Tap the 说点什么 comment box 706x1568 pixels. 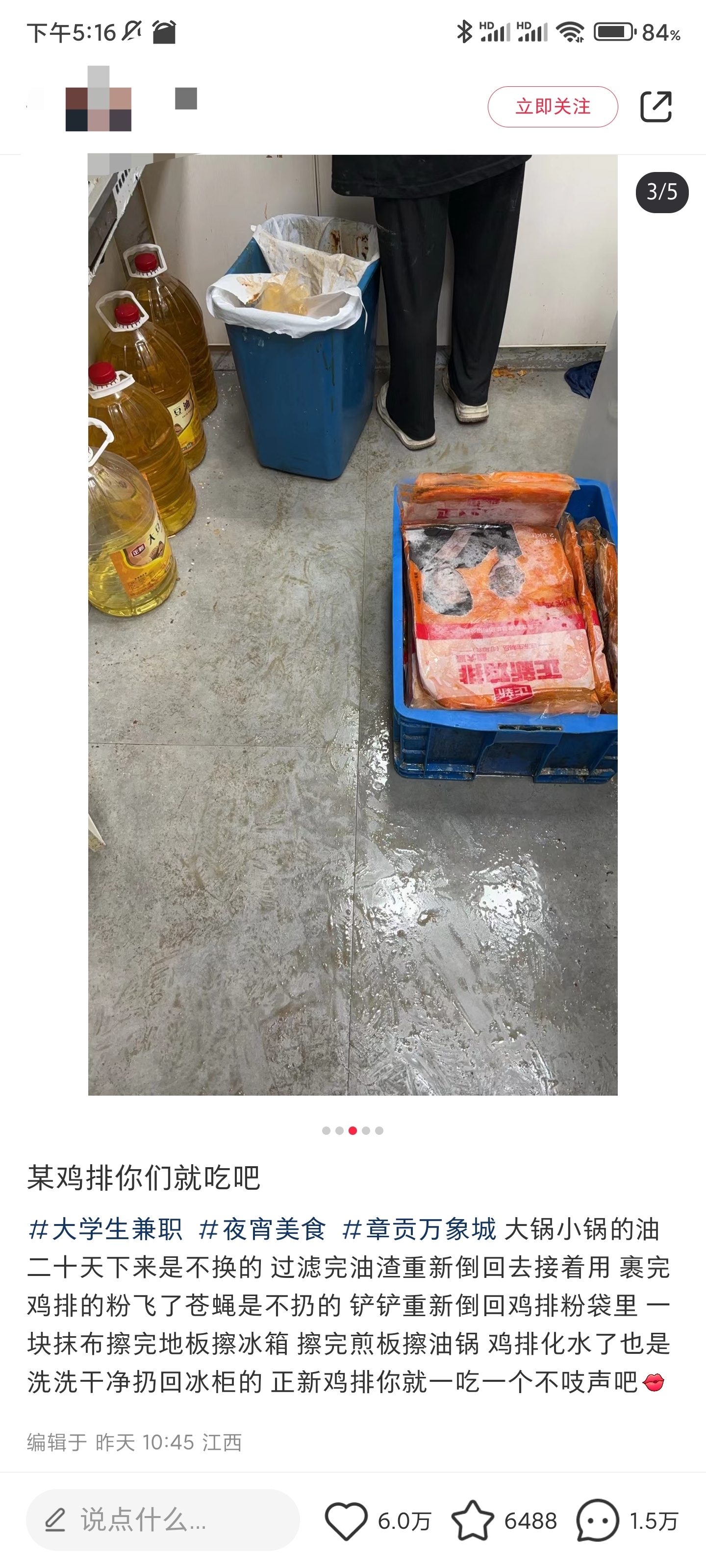[x=163, y=1520]
